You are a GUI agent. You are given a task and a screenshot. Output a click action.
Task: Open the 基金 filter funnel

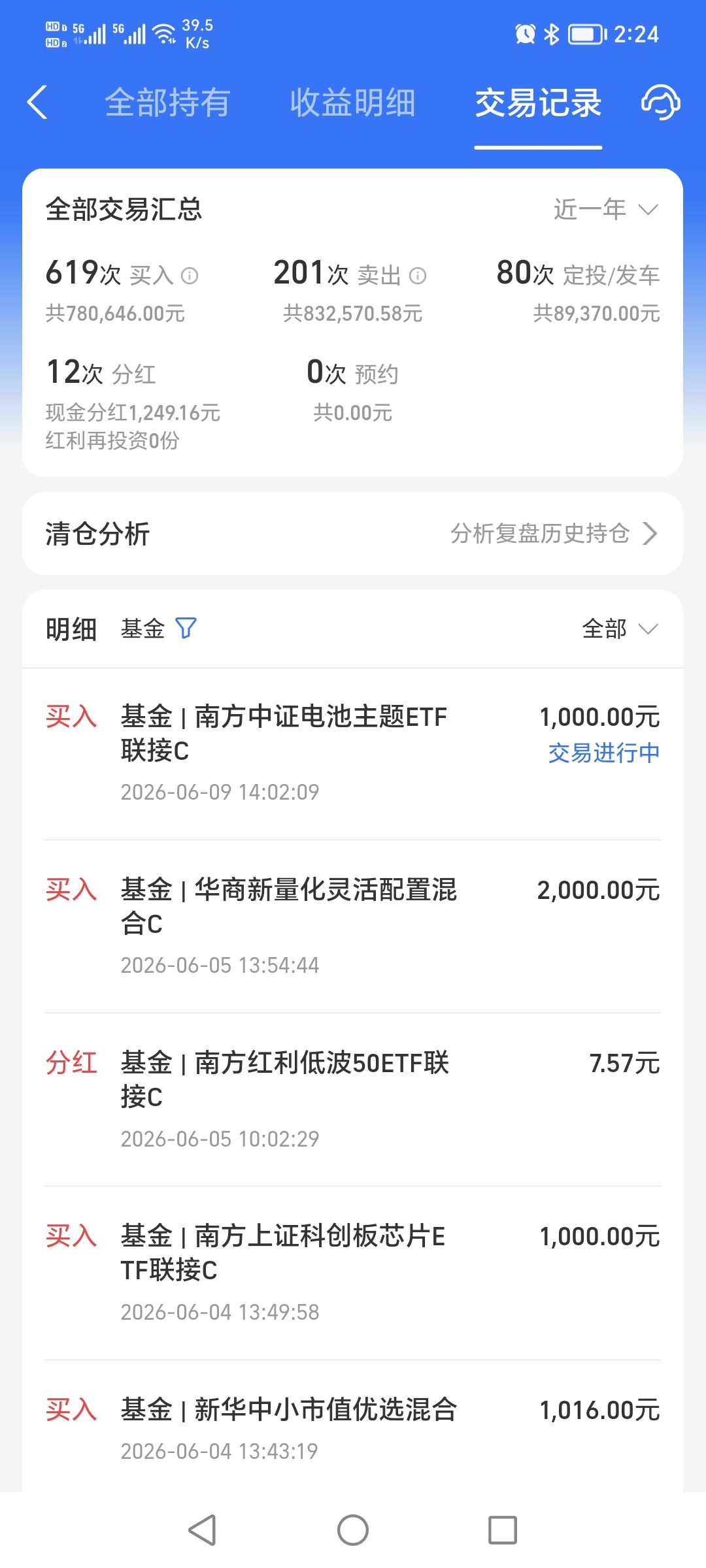click(186, 629)
